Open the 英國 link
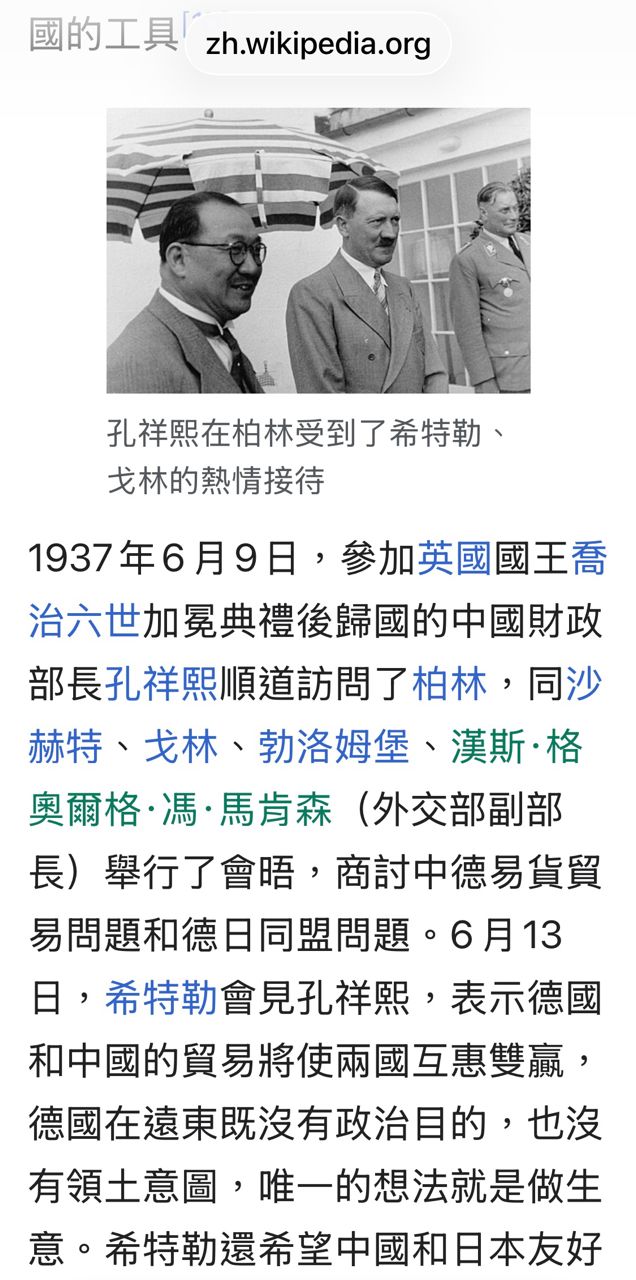The height and width of the screenshot is (1280, 636). [x=454, y=559]
